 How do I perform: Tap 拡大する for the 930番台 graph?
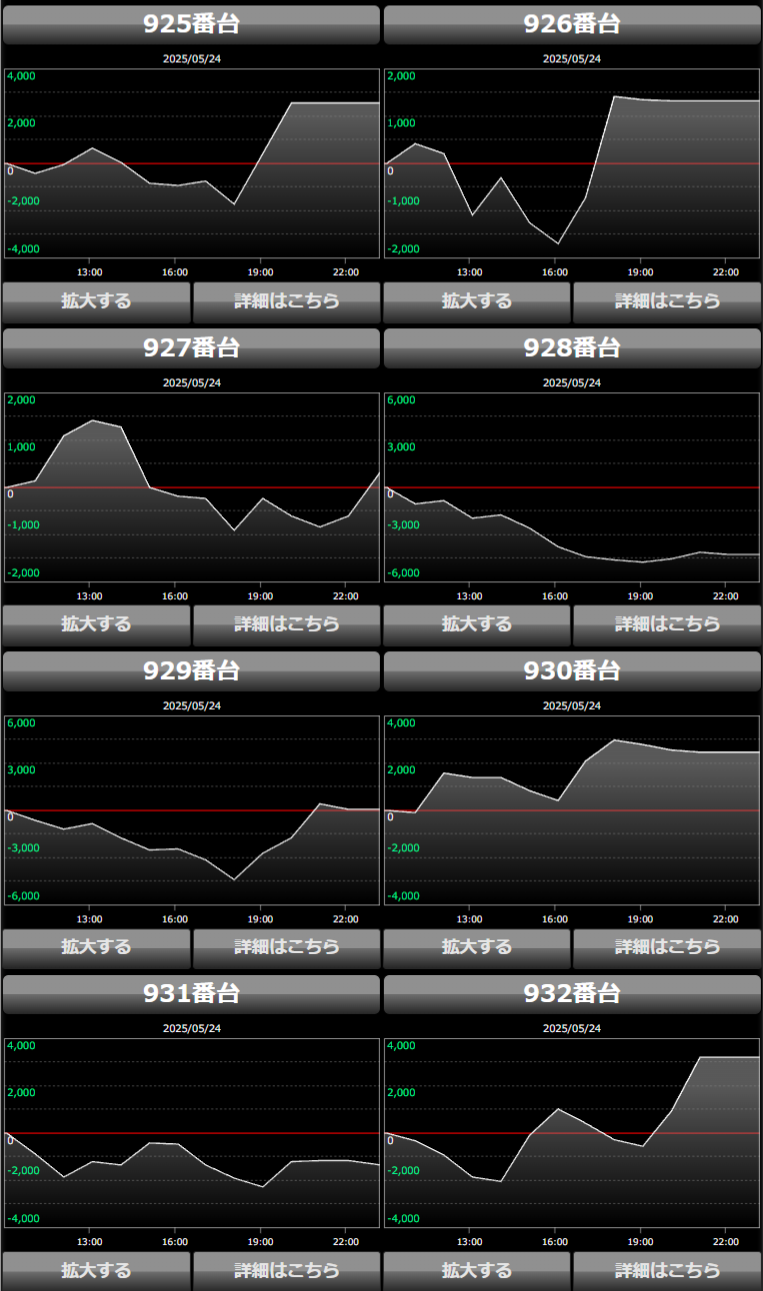pos(477,947)
